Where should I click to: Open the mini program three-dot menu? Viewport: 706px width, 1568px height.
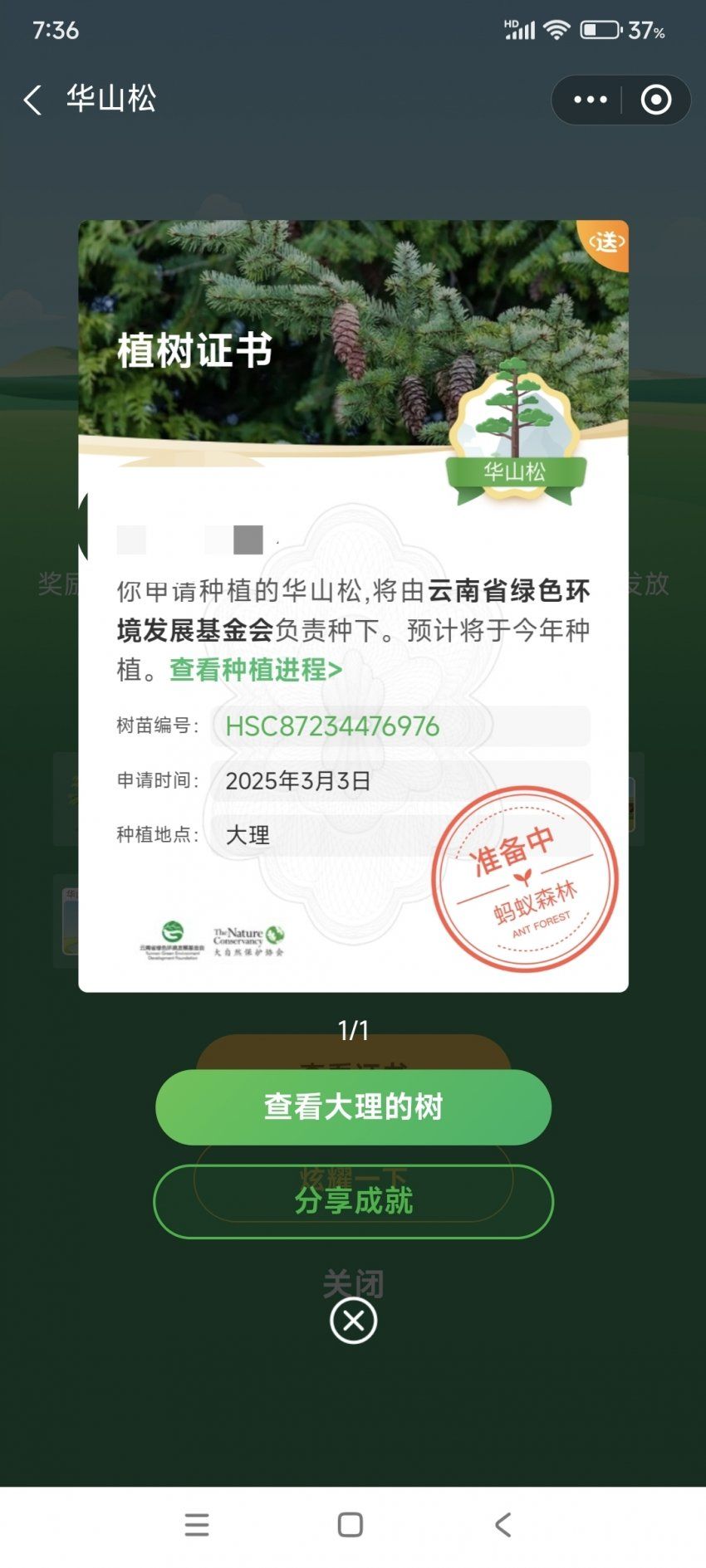pyautogui.click(x=590, y=100)
